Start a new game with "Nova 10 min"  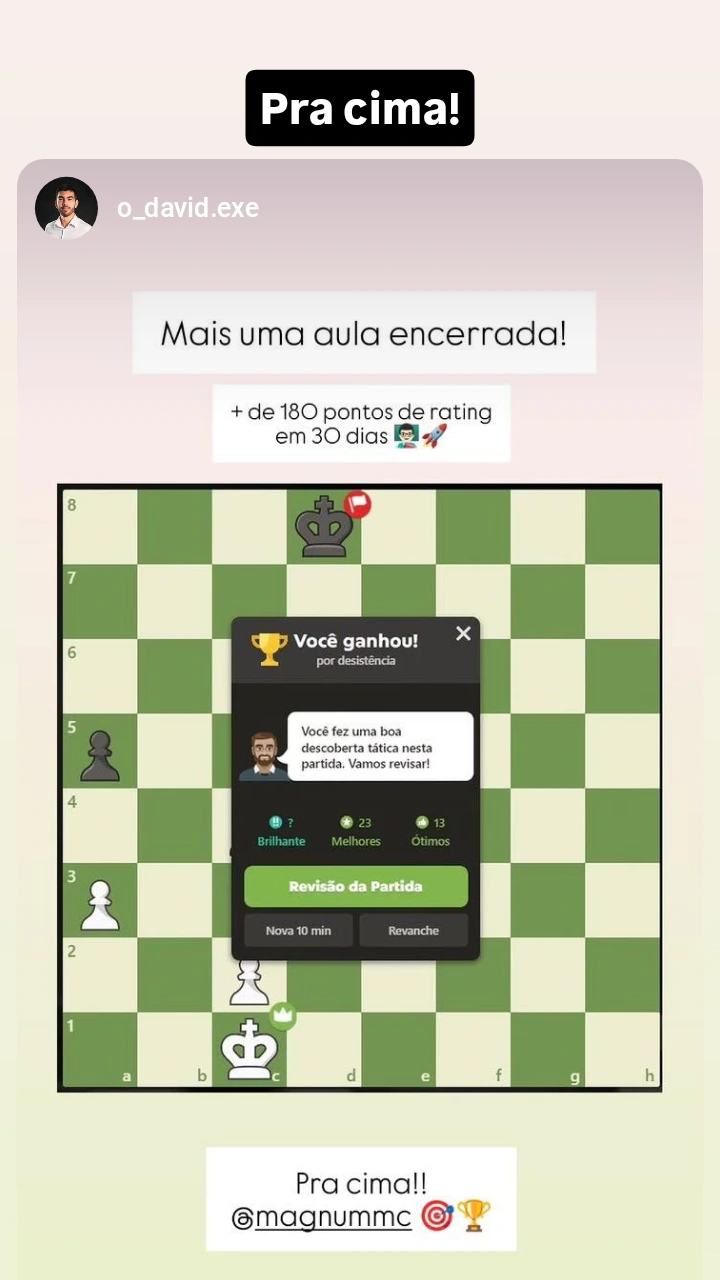tap(297, 930)
